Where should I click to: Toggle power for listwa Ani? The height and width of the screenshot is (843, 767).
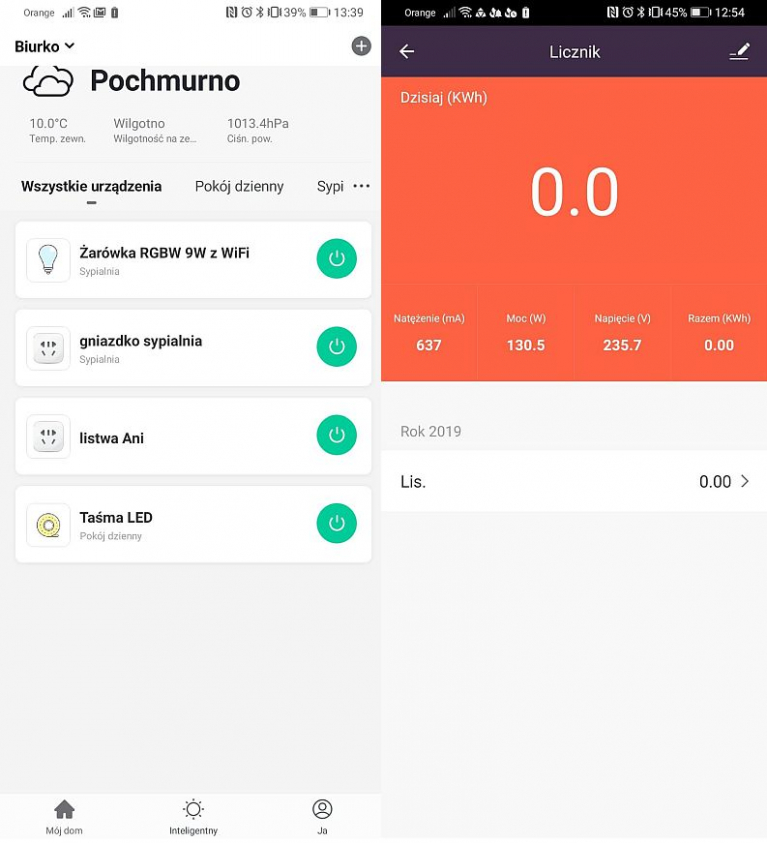[336, 435]
